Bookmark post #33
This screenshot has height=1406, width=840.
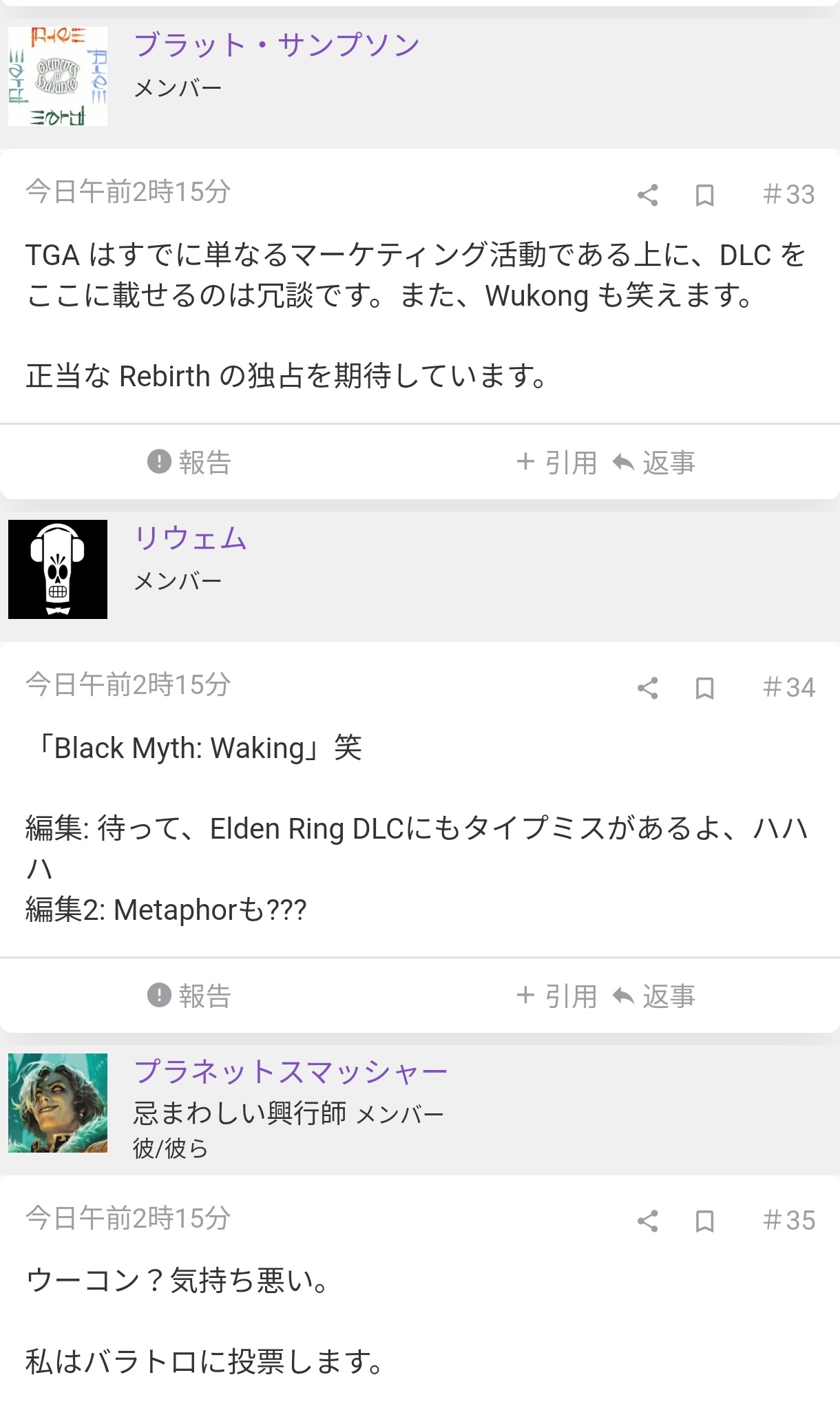click(x=704, y=195)
